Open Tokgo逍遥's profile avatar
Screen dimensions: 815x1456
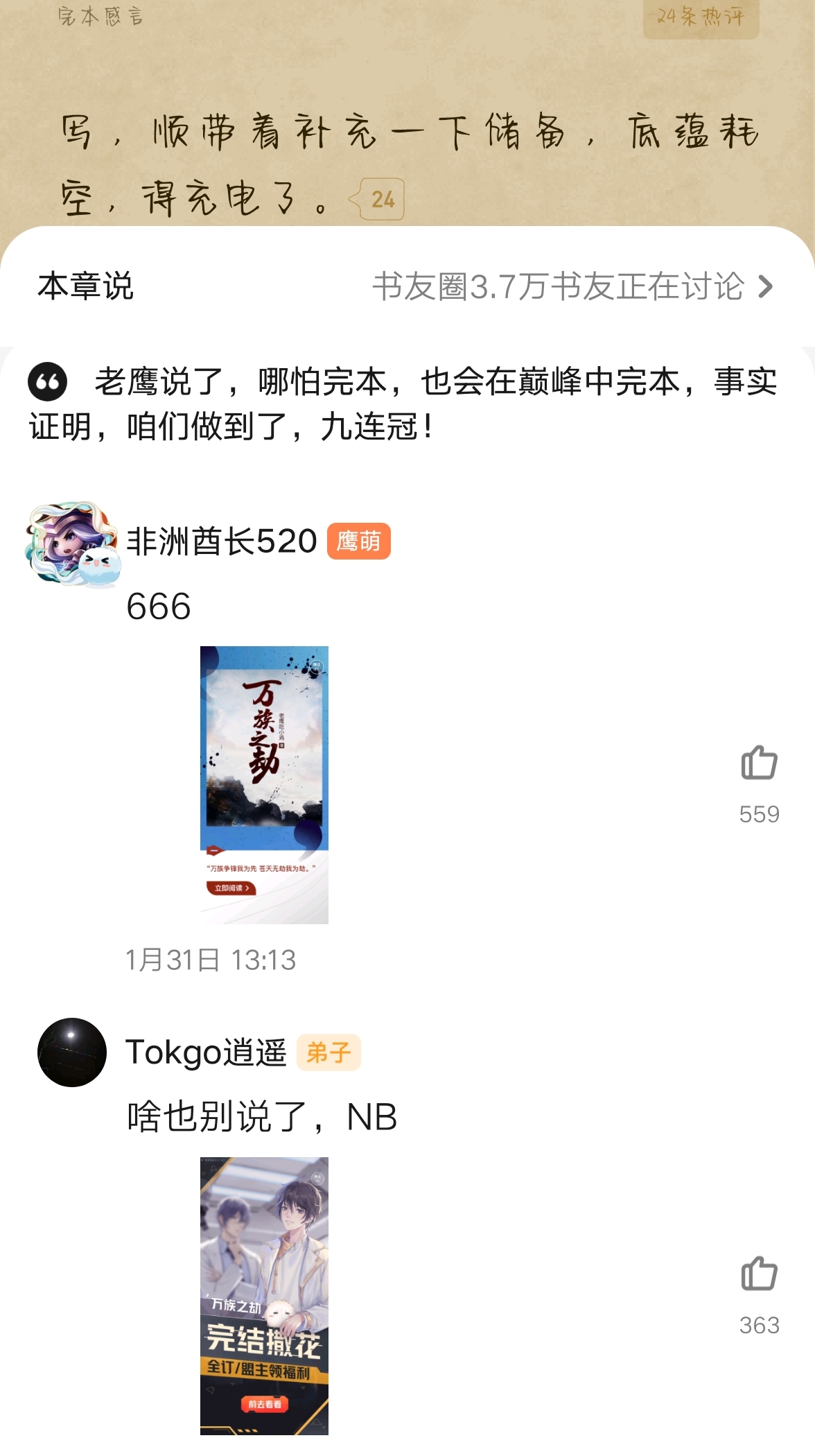pos(72,1052)
